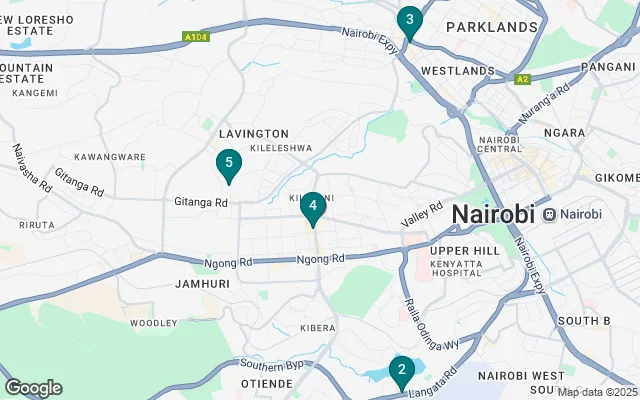640x400 pixels.
Task: Choose pin number 2 near Langata Rd
Action: [x=401, y=372]
